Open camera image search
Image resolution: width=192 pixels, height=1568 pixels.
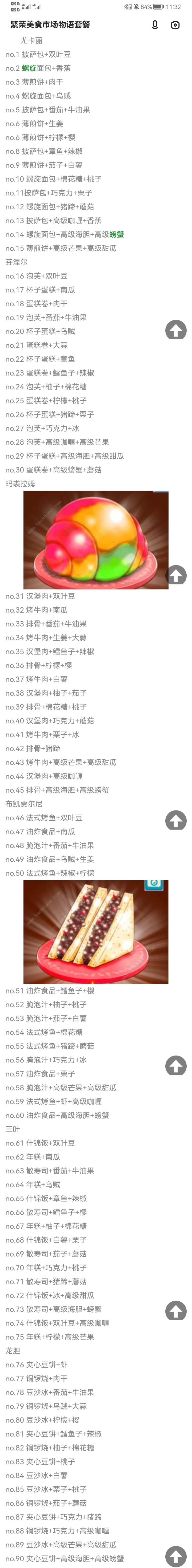point(175,24)
